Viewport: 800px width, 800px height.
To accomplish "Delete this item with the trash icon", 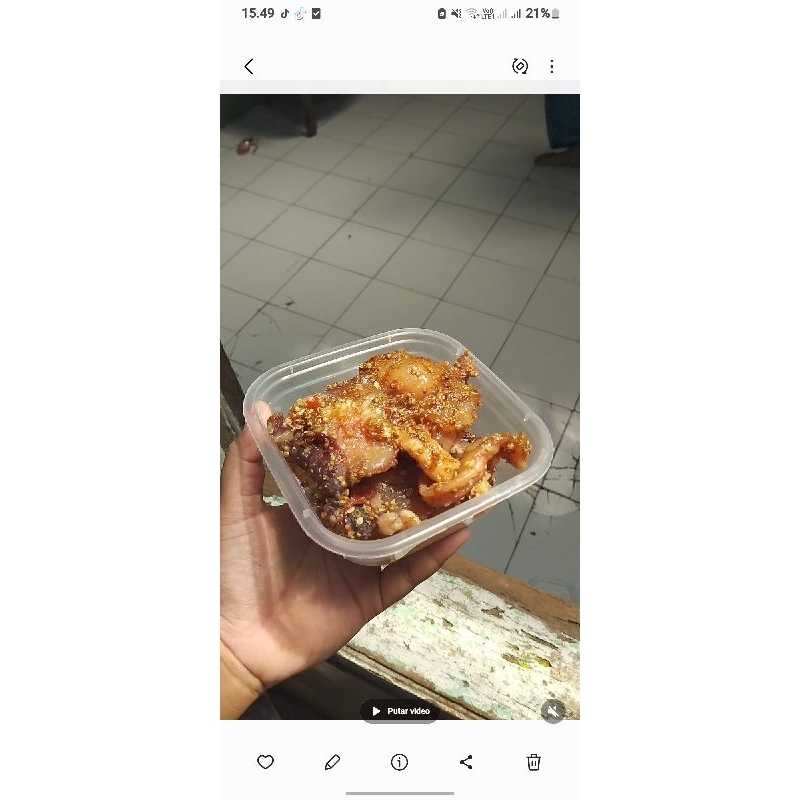I will [x=534, y=762].
